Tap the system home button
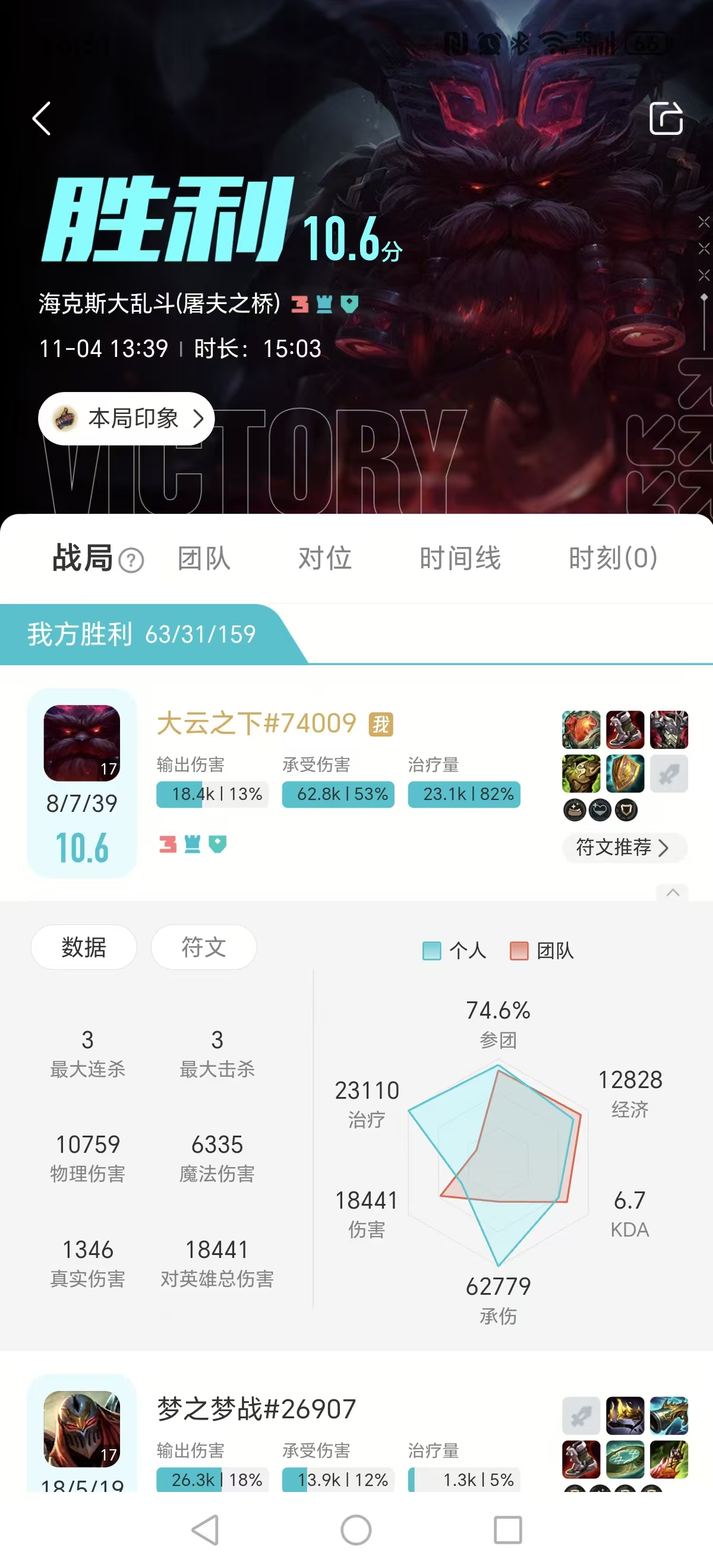The width and height of the screenshot is (713, 1568). (356, 1529)
